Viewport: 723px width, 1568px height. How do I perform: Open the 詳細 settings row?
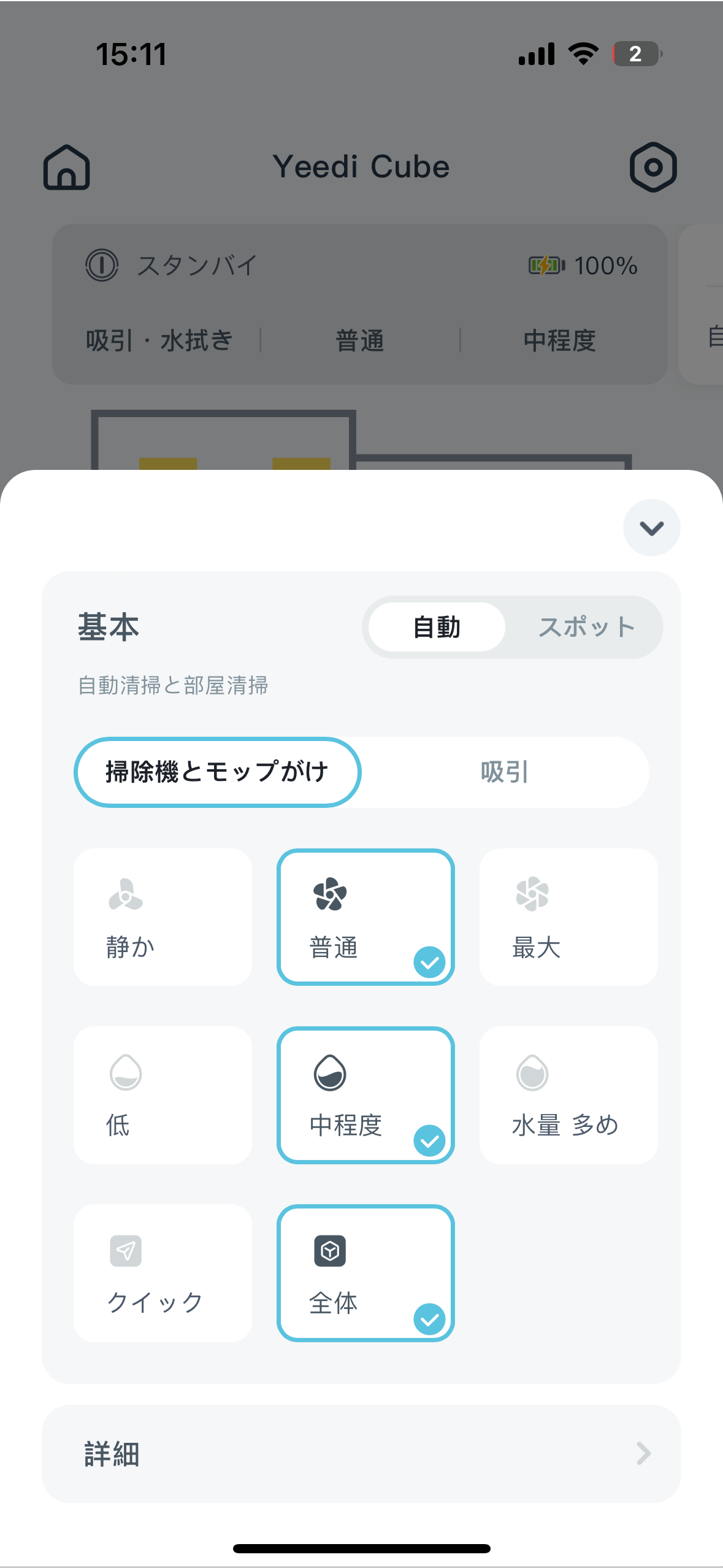coord(361,1453)
